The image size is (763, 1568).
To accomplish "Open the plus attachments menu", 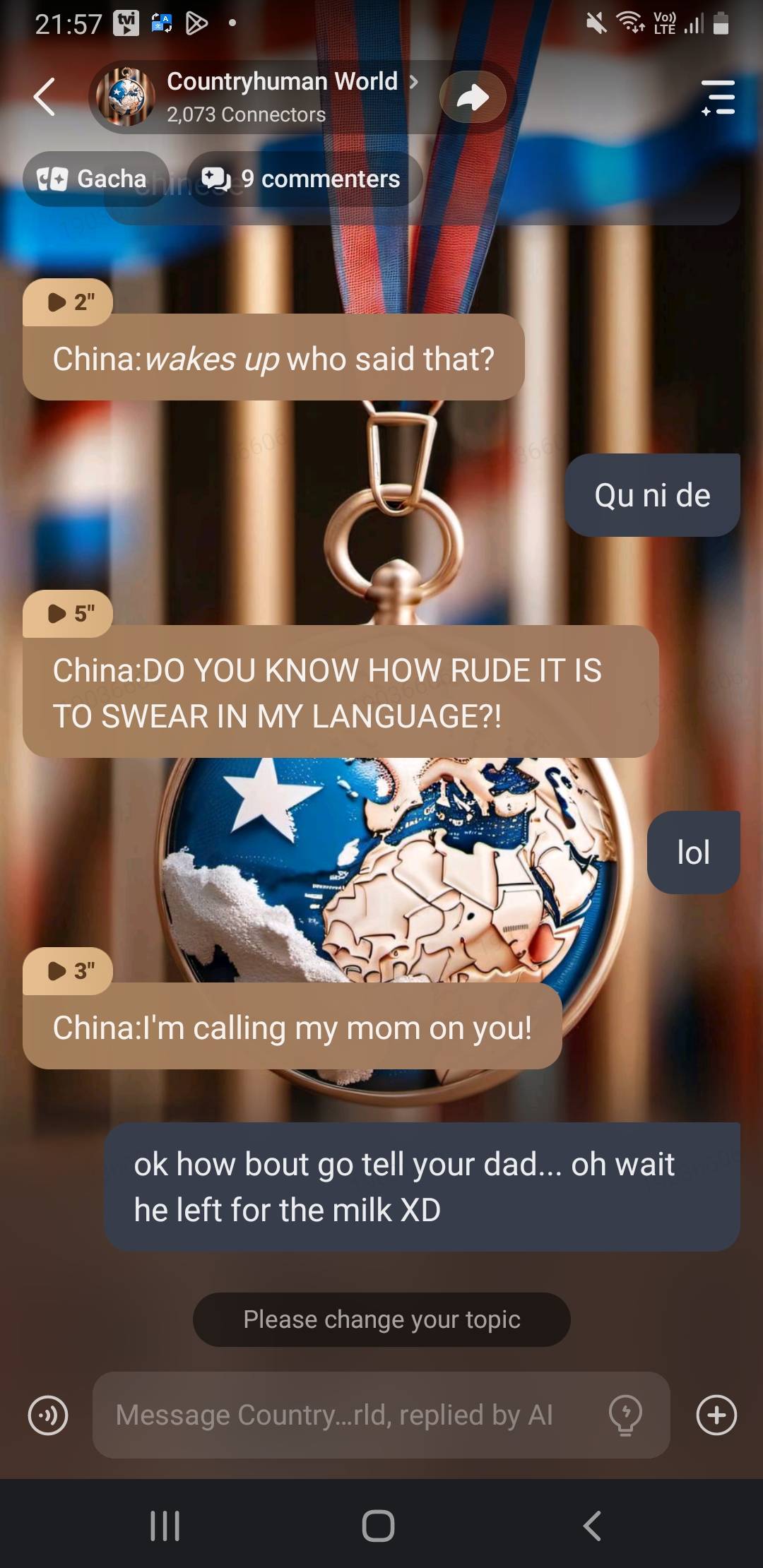I will click(716, 1415).
